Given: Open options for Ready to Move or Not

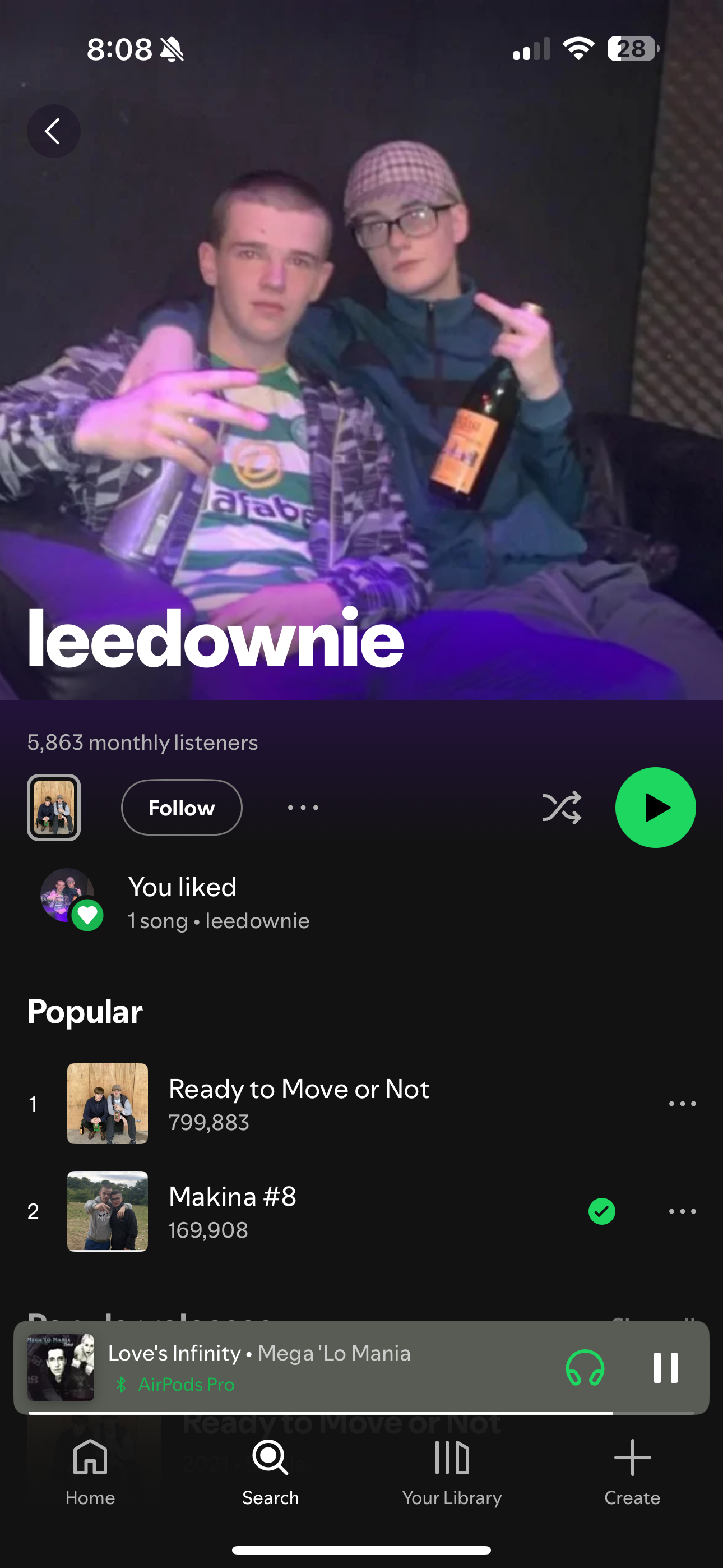Looking at the screenshot, I should pyautogui.click(x=682, y=1104).
